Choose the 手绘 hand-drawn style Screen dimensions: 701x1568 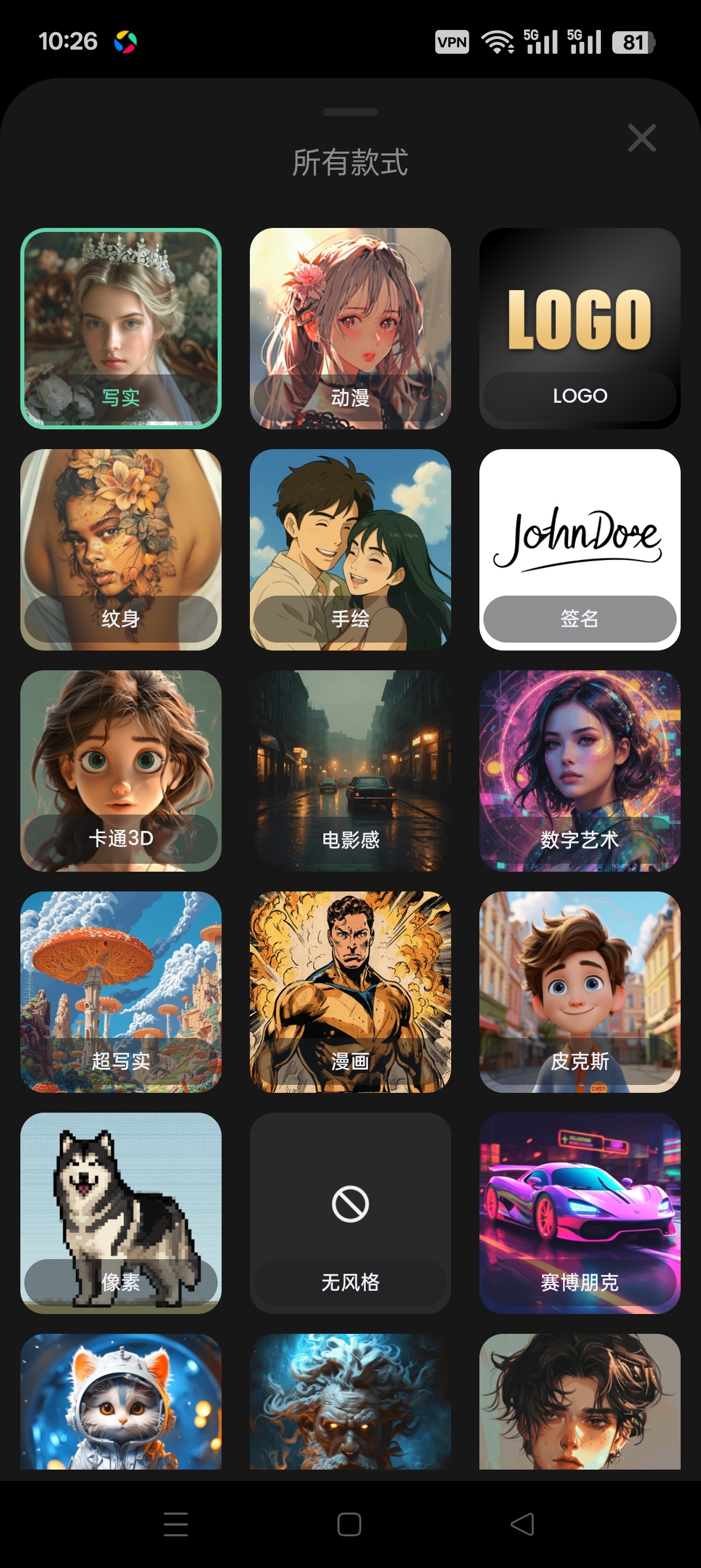[x=350, y=550]
